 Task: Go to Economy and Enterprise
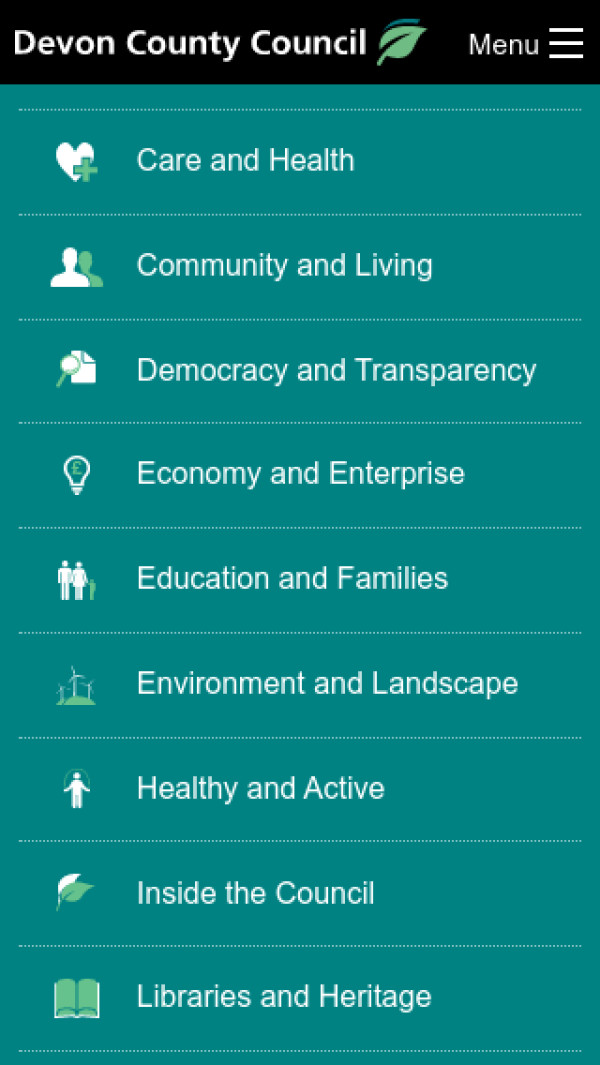[300, 474]
